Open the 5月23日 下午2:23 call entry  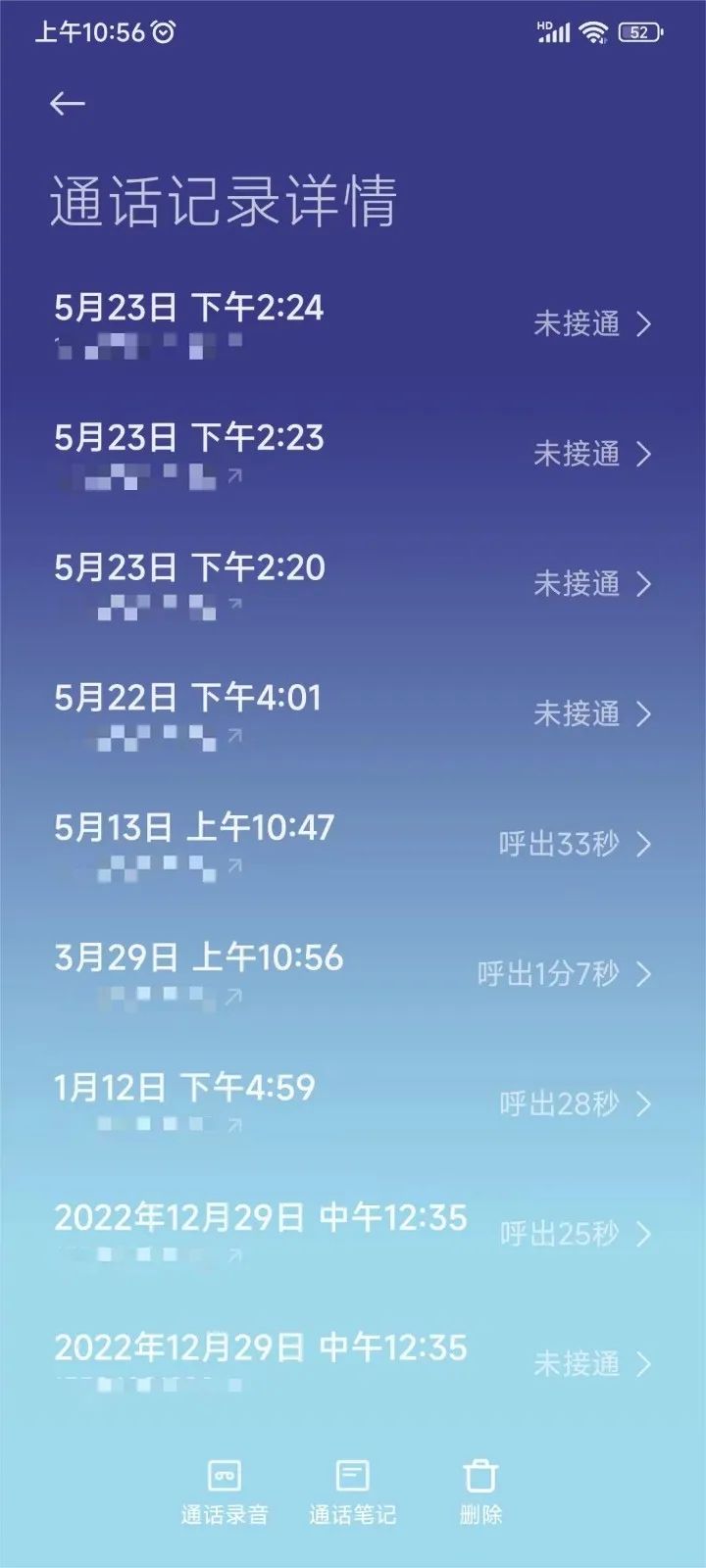click(353, 454)
